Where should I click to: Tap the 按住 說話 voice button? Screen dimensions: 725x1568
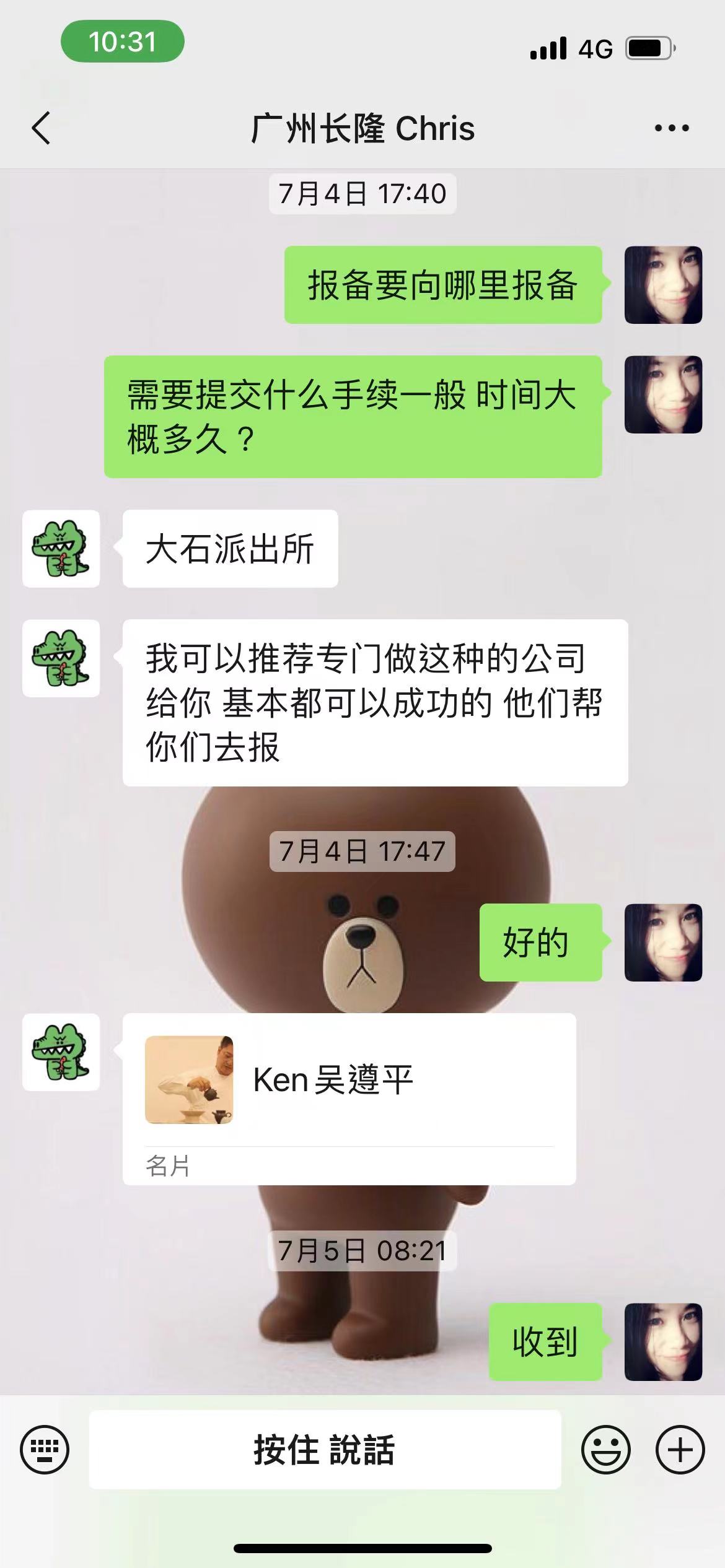coord(325,1450)
